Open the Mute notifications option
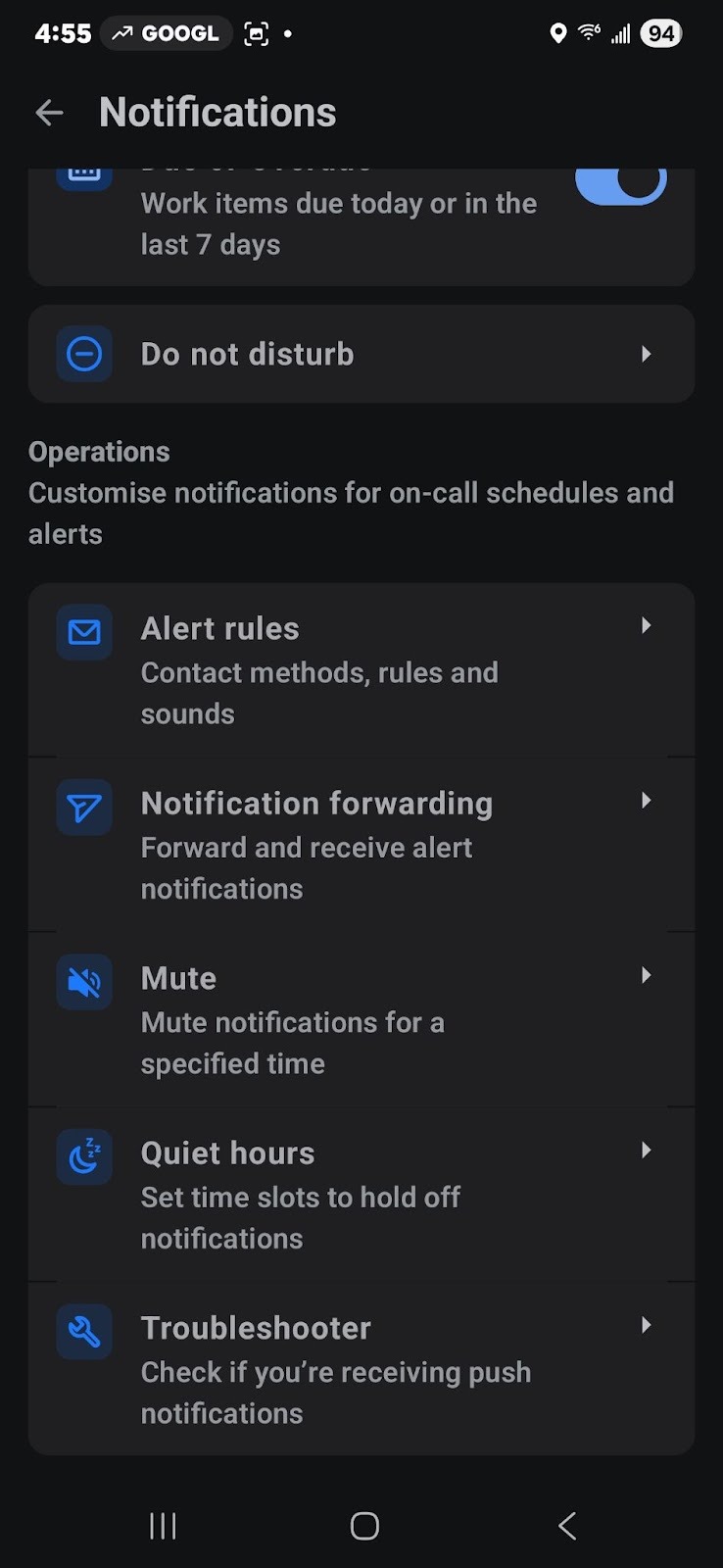 click(361, 1019)
